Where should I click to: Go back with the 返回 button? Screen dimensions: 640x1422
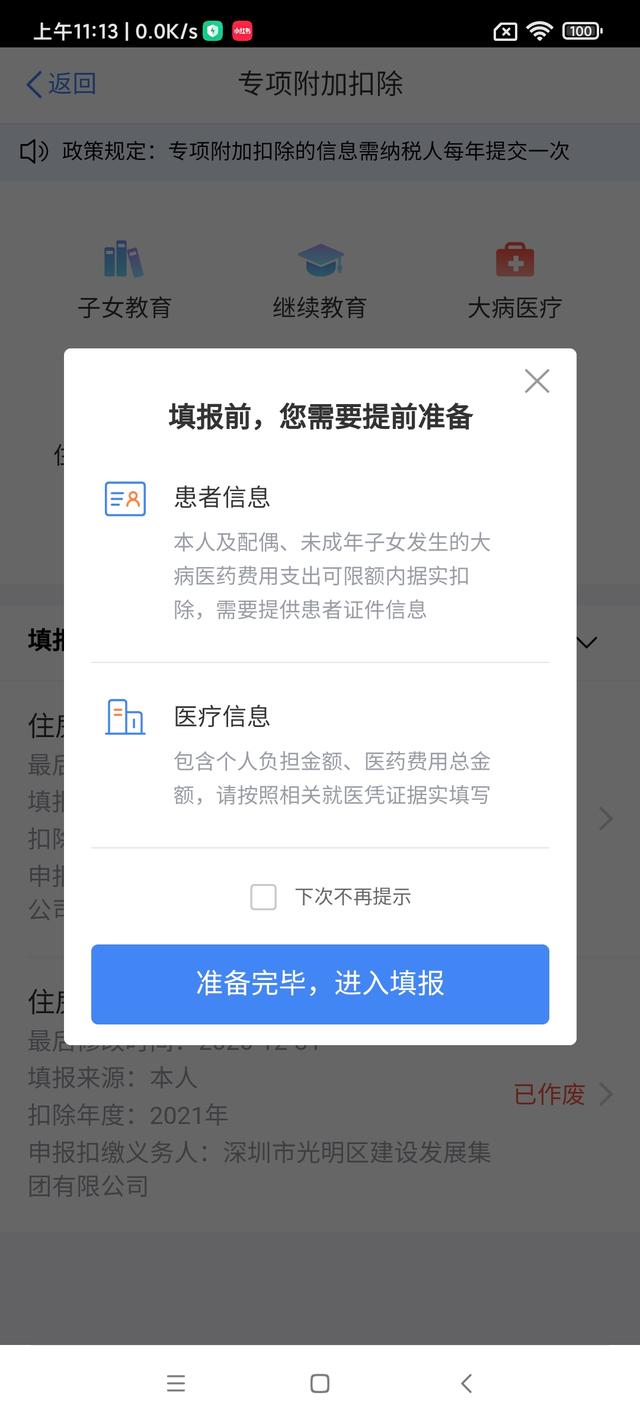coord(61,84)
